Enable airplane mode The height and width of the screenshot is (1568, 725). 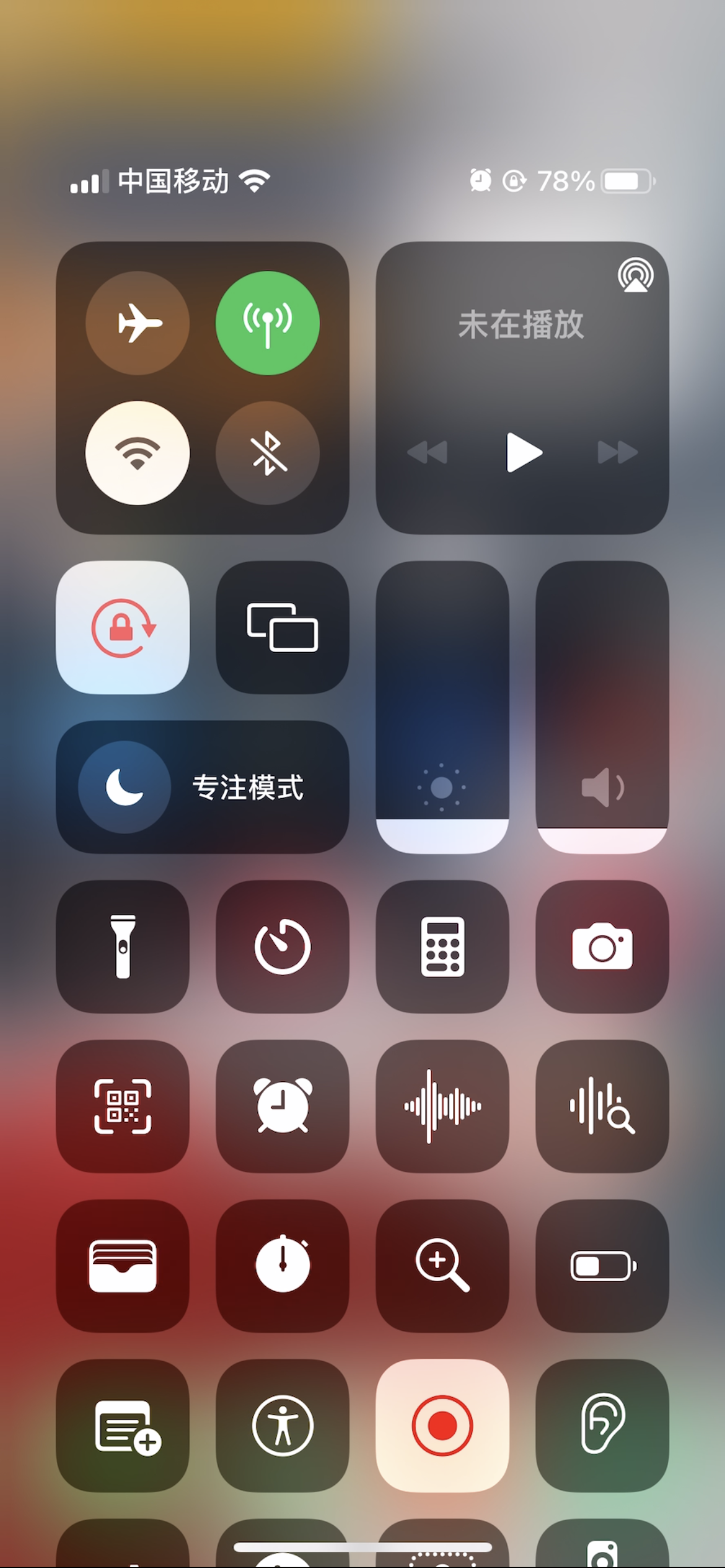(x=138, y=323)
